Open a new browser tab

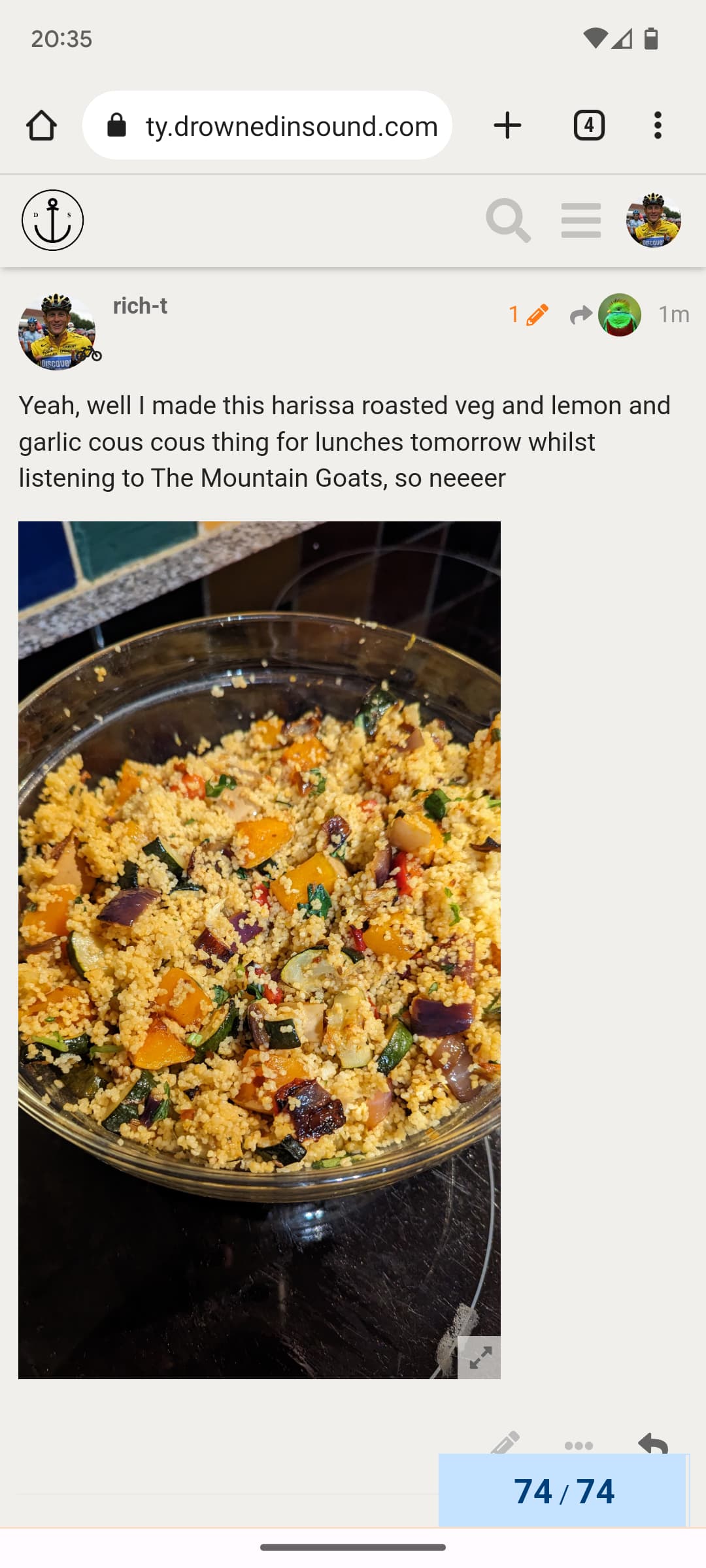[x=507, y=125]
